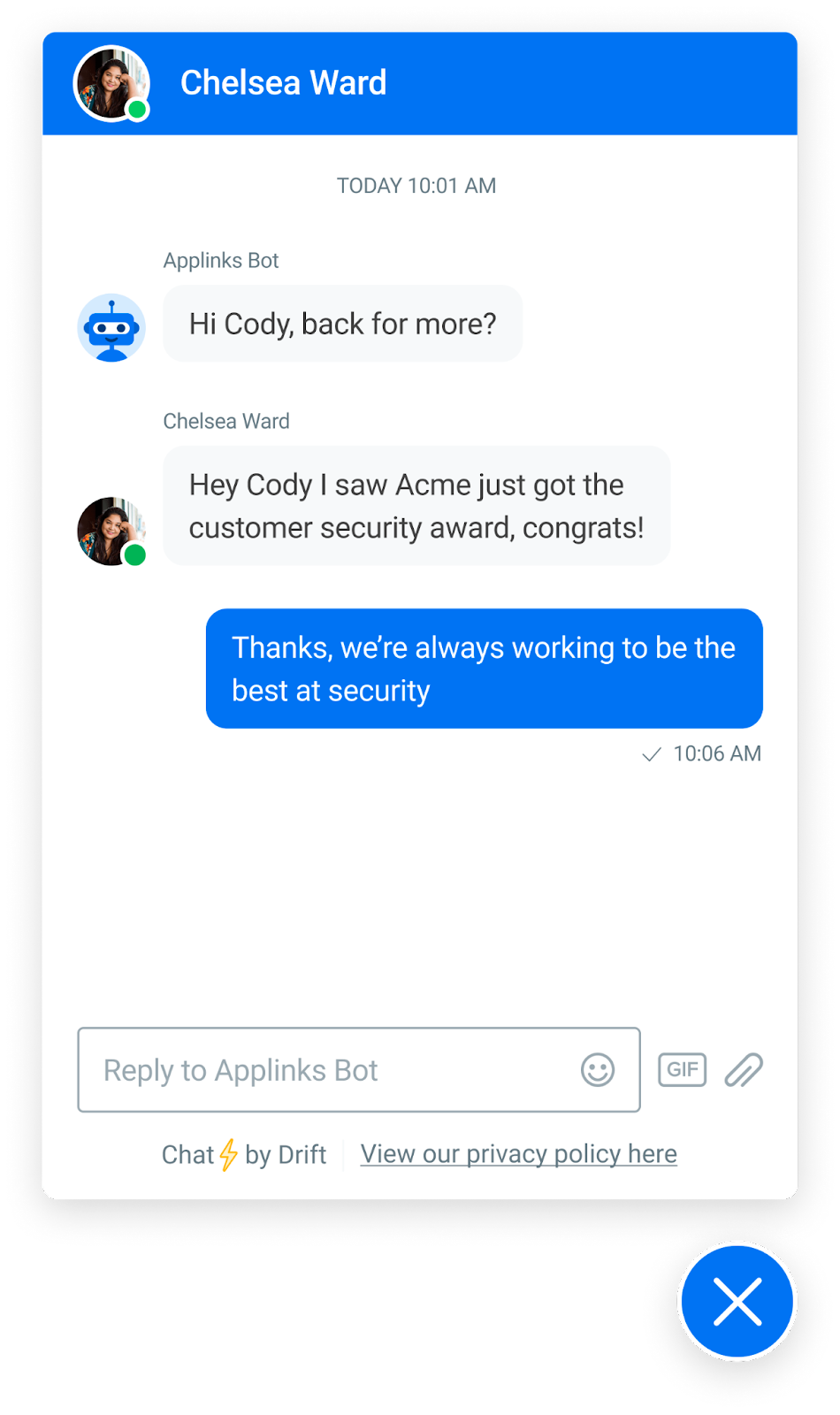The width and height of the screenshot is (840, 1415).
Task: Click the delivered checkmark near 10:06 AM
Action: [x=653, y=754]
